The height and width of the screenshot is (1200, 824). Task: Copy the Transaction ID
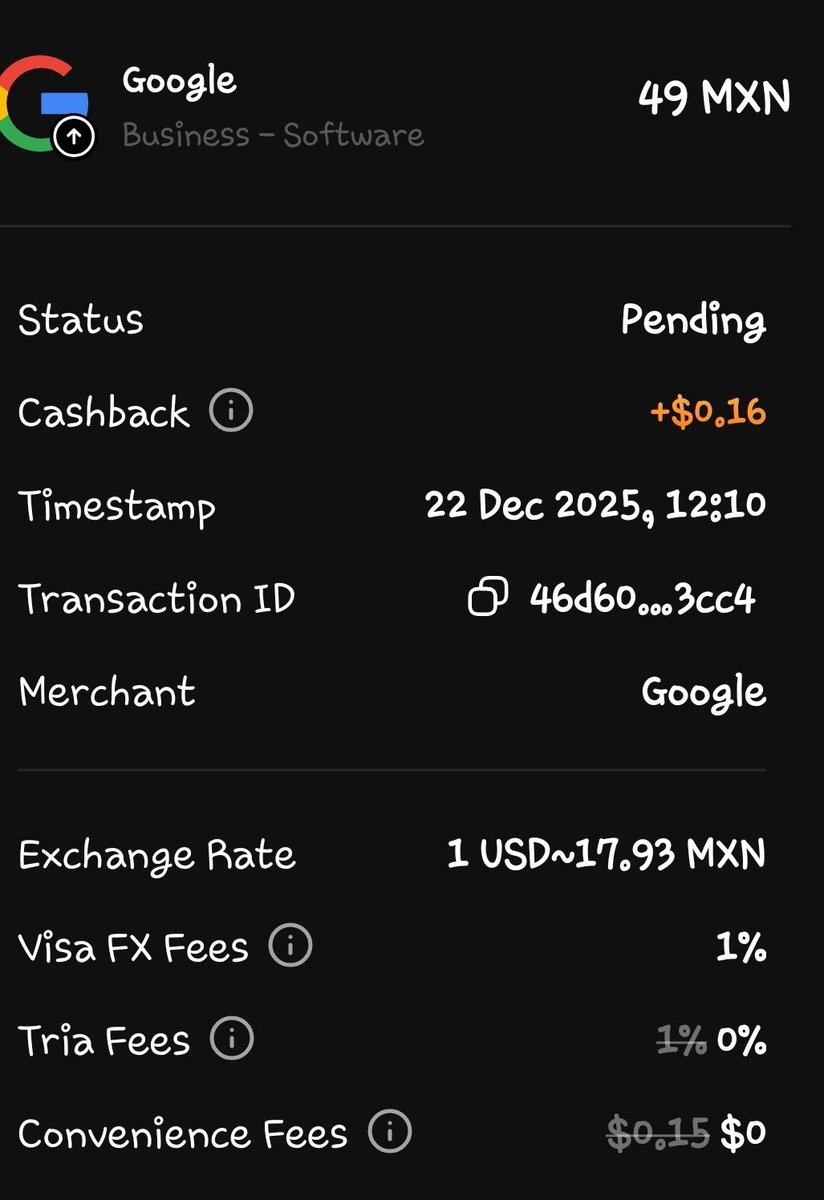[x=487, y=598]
